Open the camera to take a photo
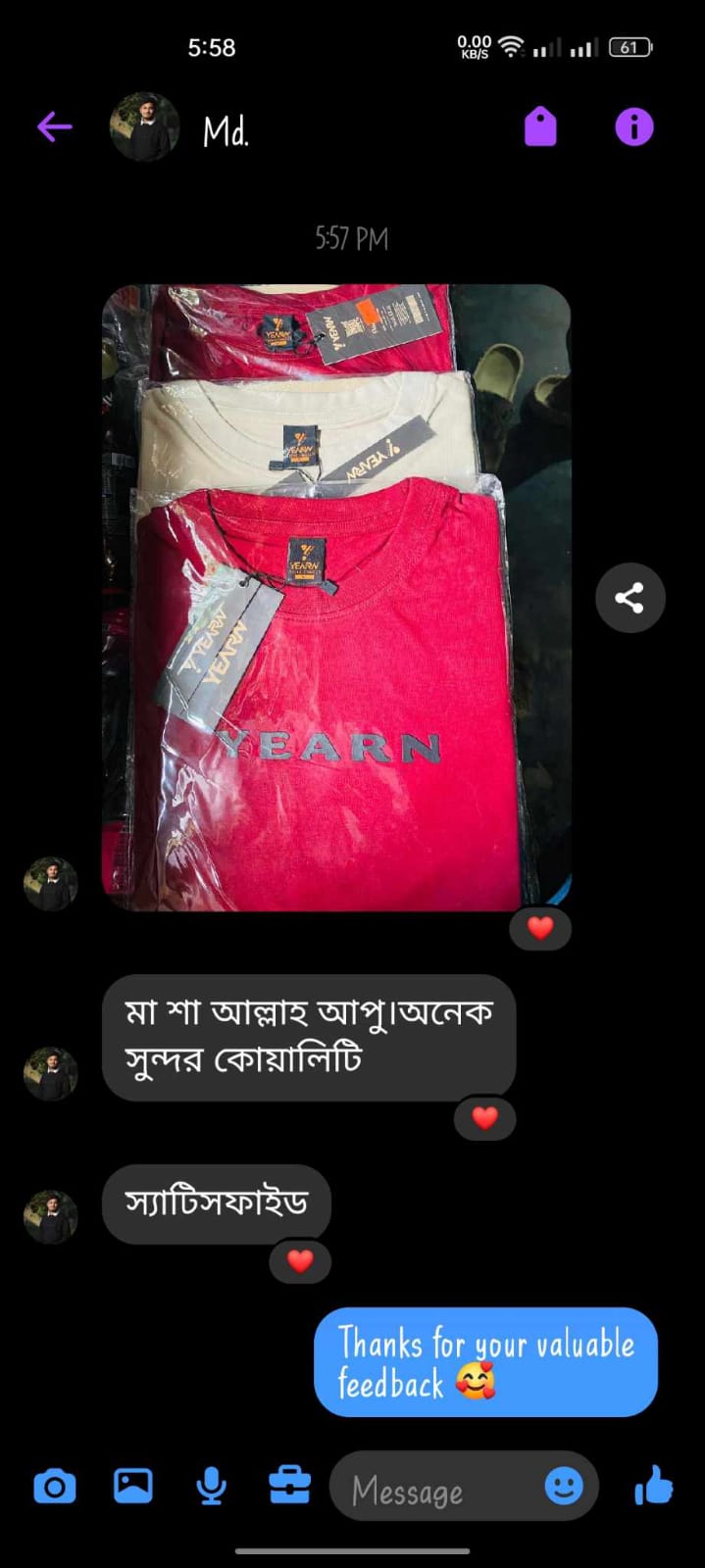This screenshot has height=1568, width=705. click(x=55, y=1487)
